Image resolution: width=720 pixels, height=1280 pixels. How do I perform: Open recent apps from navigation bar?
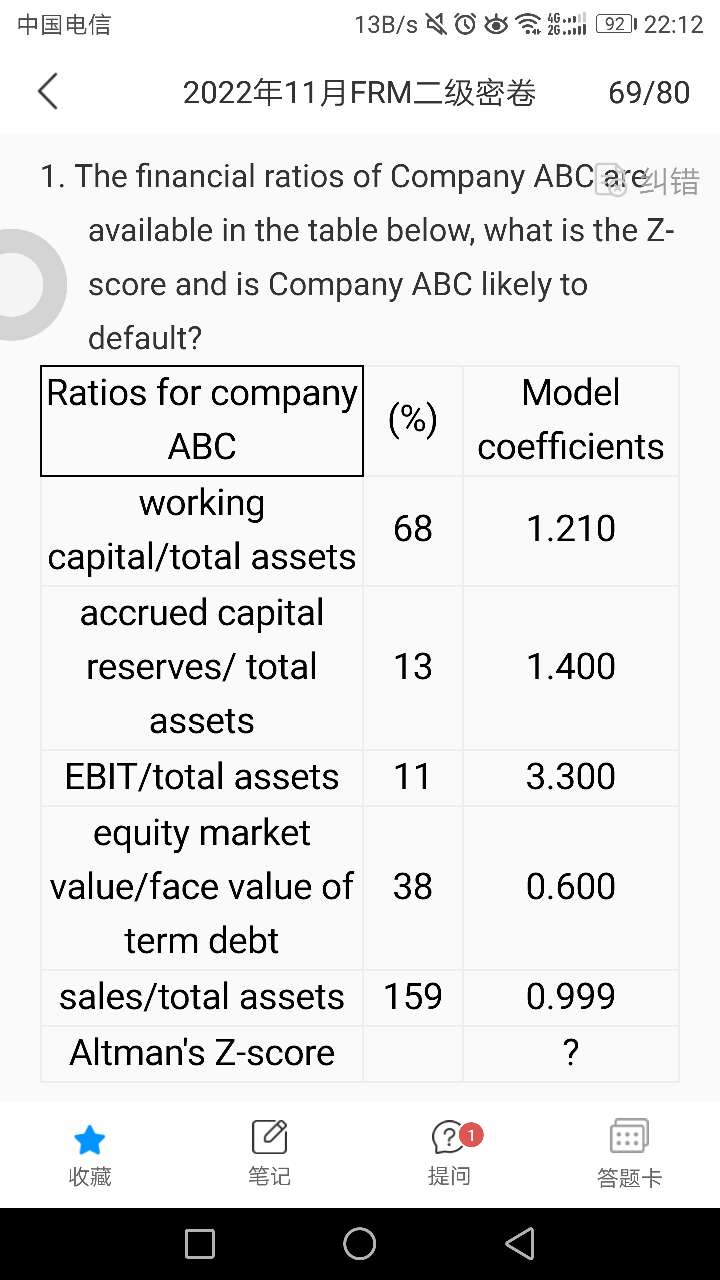pos(200,1244)
